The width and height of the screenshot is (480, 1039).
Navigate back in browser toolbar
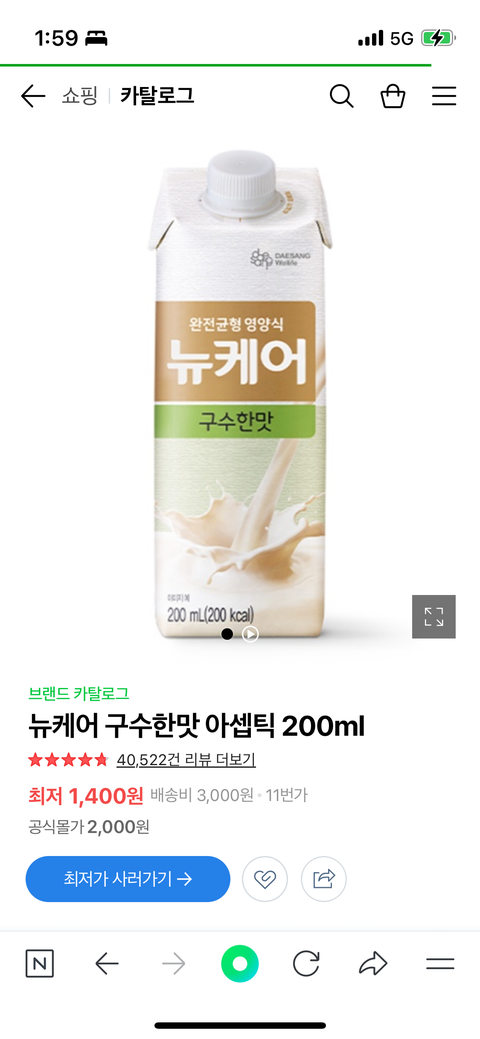(x=107, y=963)
